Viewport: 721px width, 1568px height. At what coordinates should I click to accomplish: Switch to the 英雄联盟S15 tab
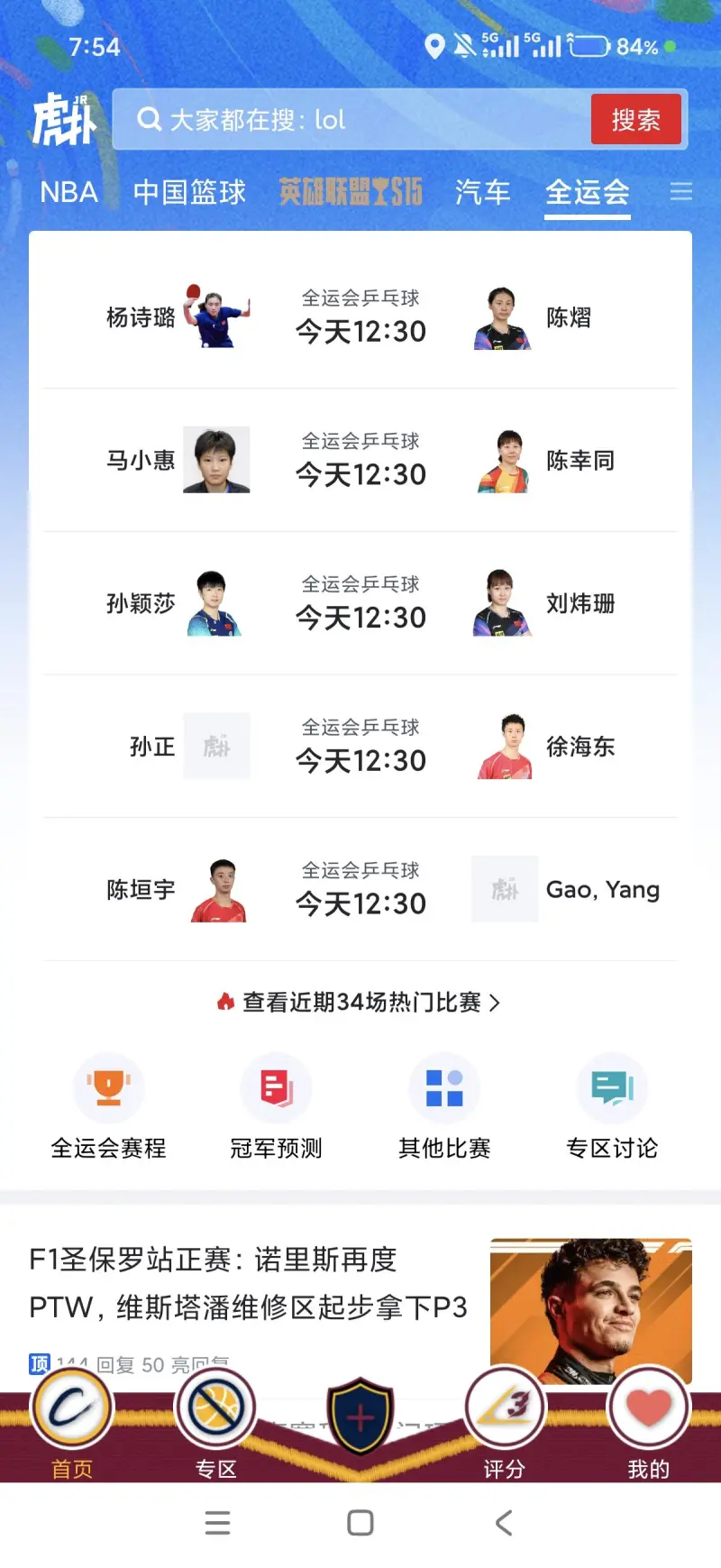point(352,191)
